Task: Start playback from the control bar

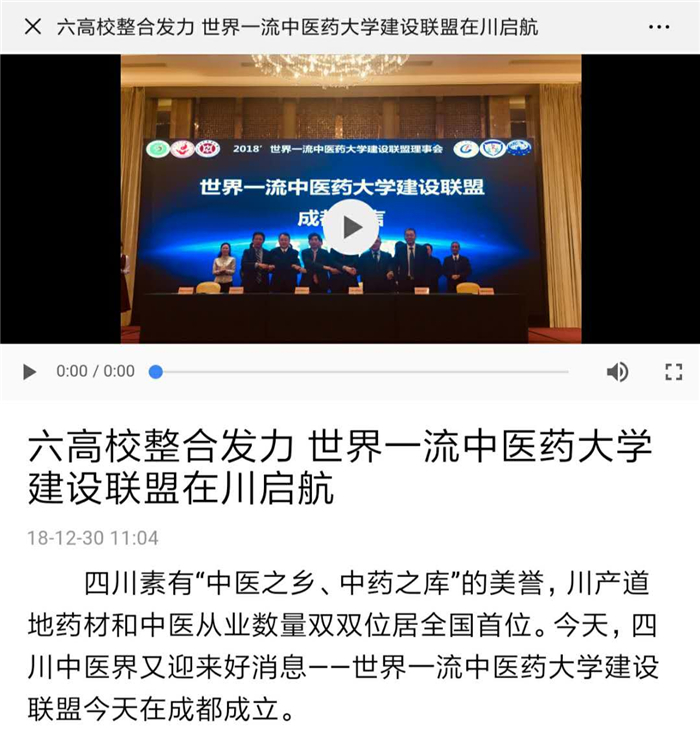Action: (30, 372)
